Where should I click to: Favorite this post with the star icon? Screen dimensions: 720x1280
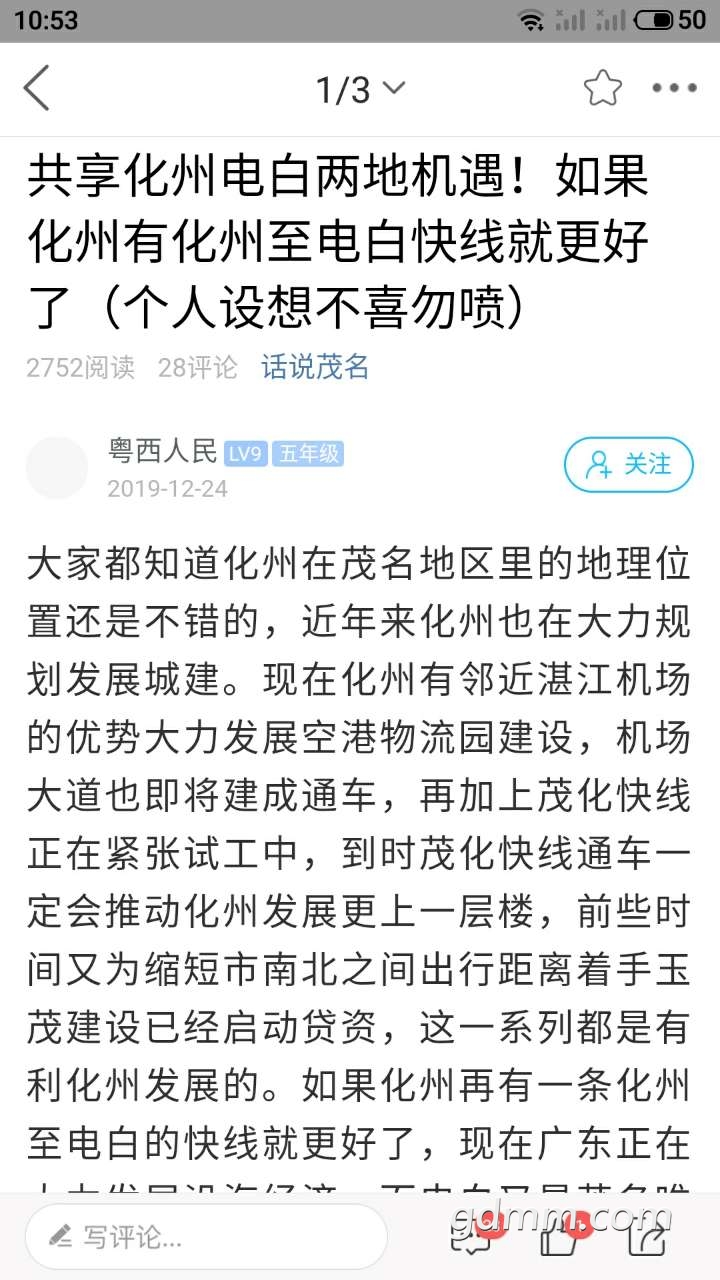pos(603,89)
